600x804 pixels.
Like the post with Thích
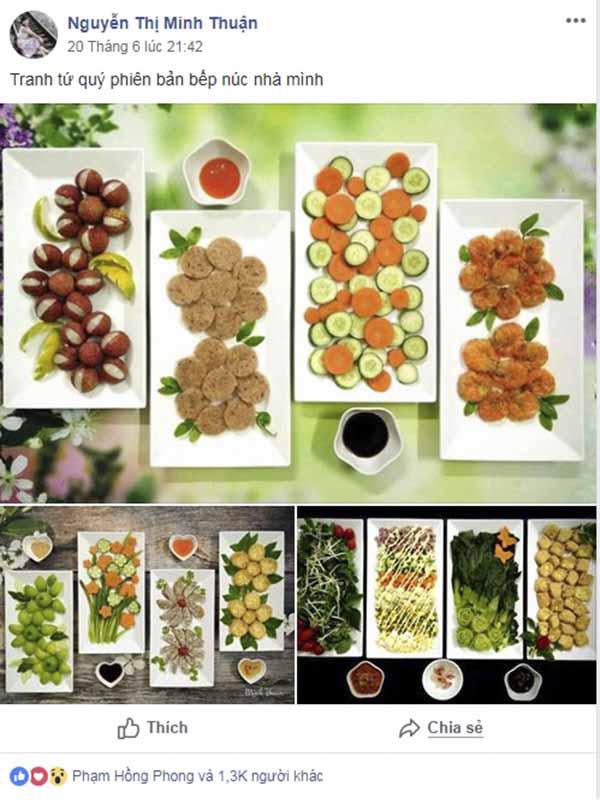coord(152,728)
